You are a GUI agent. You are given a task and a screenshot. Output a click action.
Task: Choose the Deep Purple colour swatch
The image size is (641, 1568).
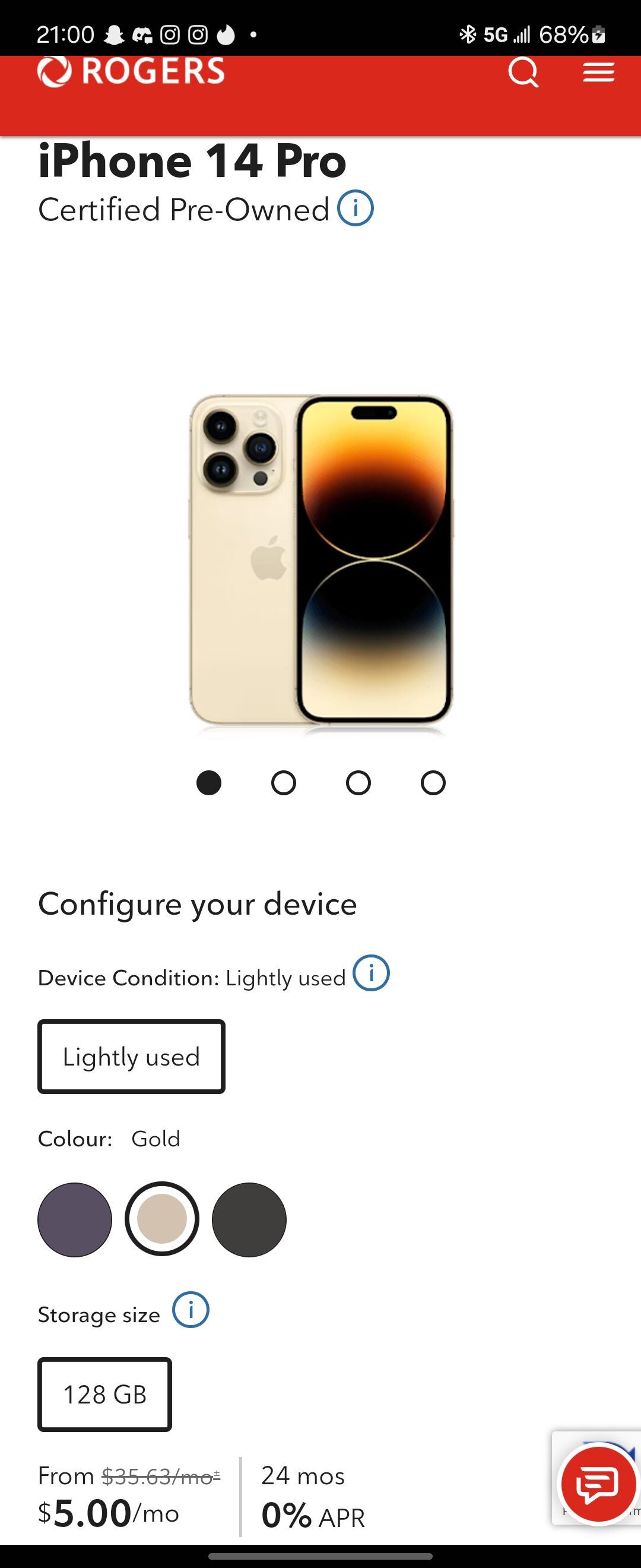point(75,1220)
